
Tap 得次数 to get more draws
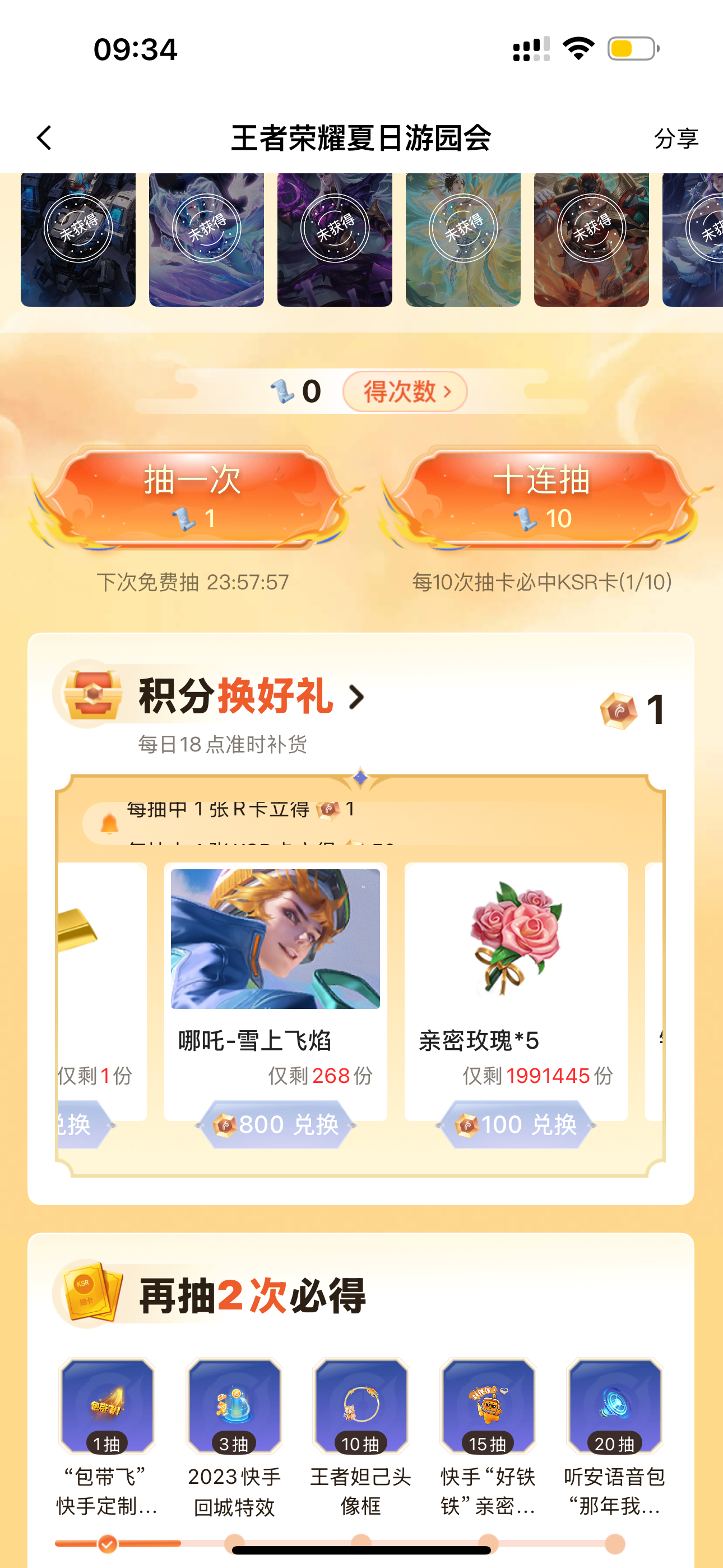[x=405, y=391]
